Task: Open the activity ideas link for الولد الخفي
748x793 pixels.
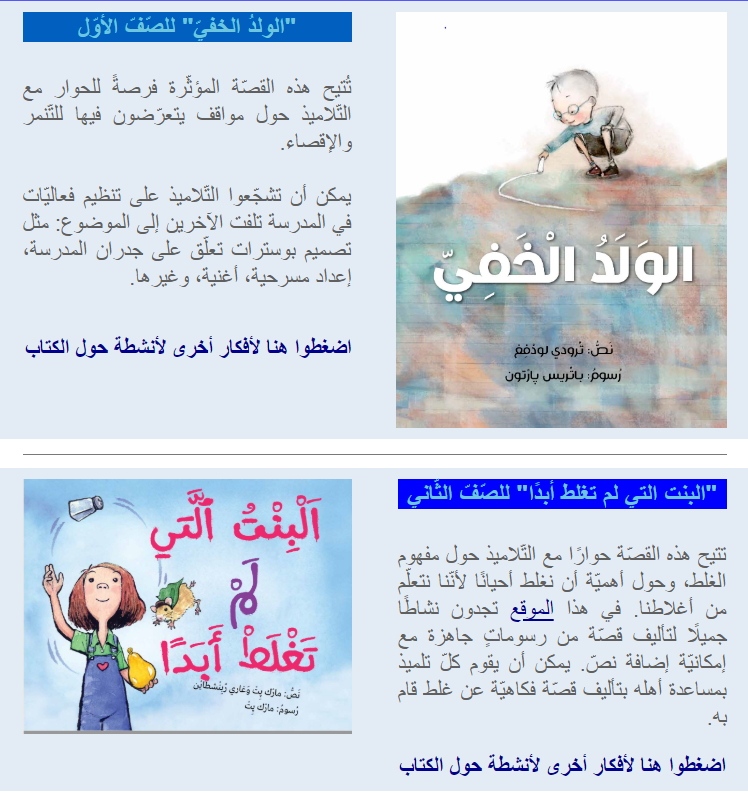Action: click(x=188, y=348)
